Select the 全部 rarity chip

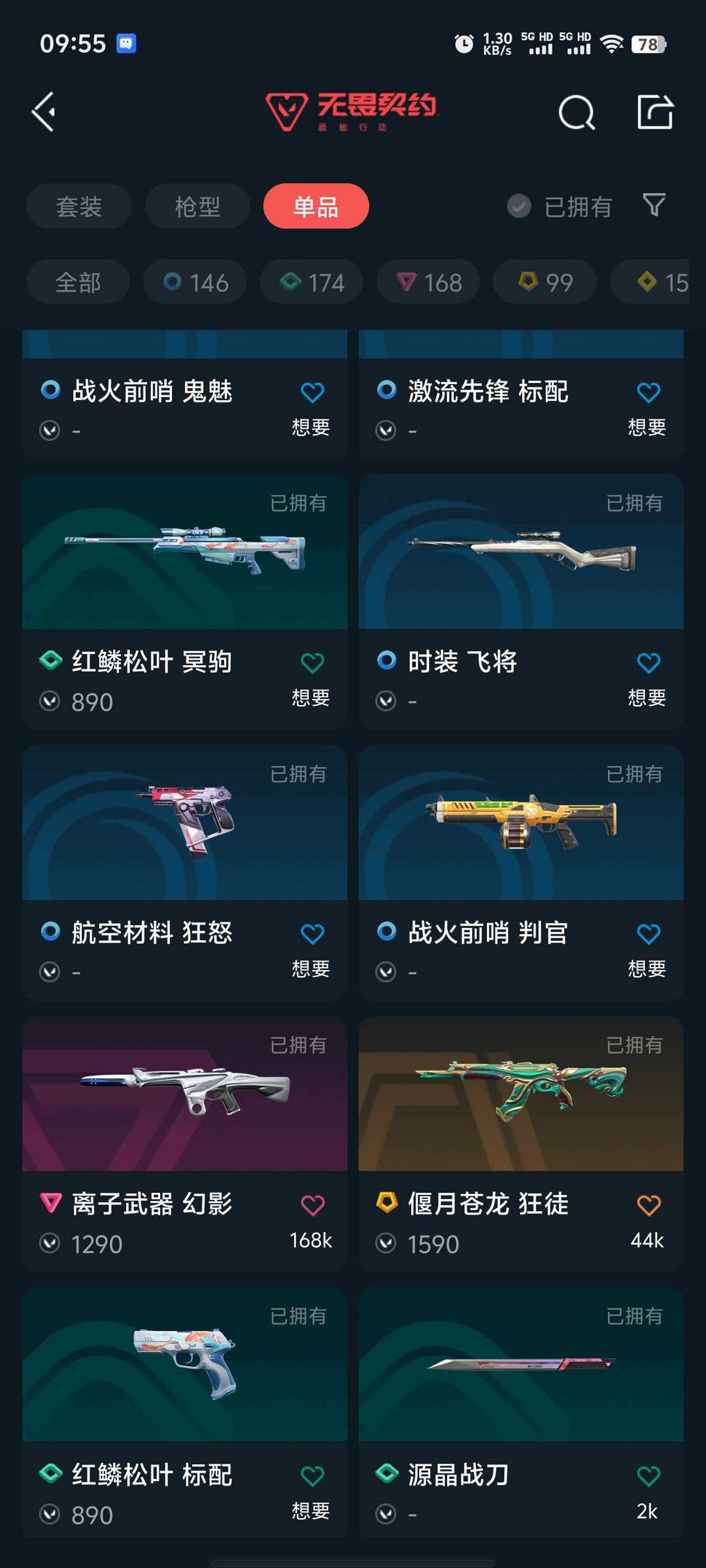pos(78,282)
